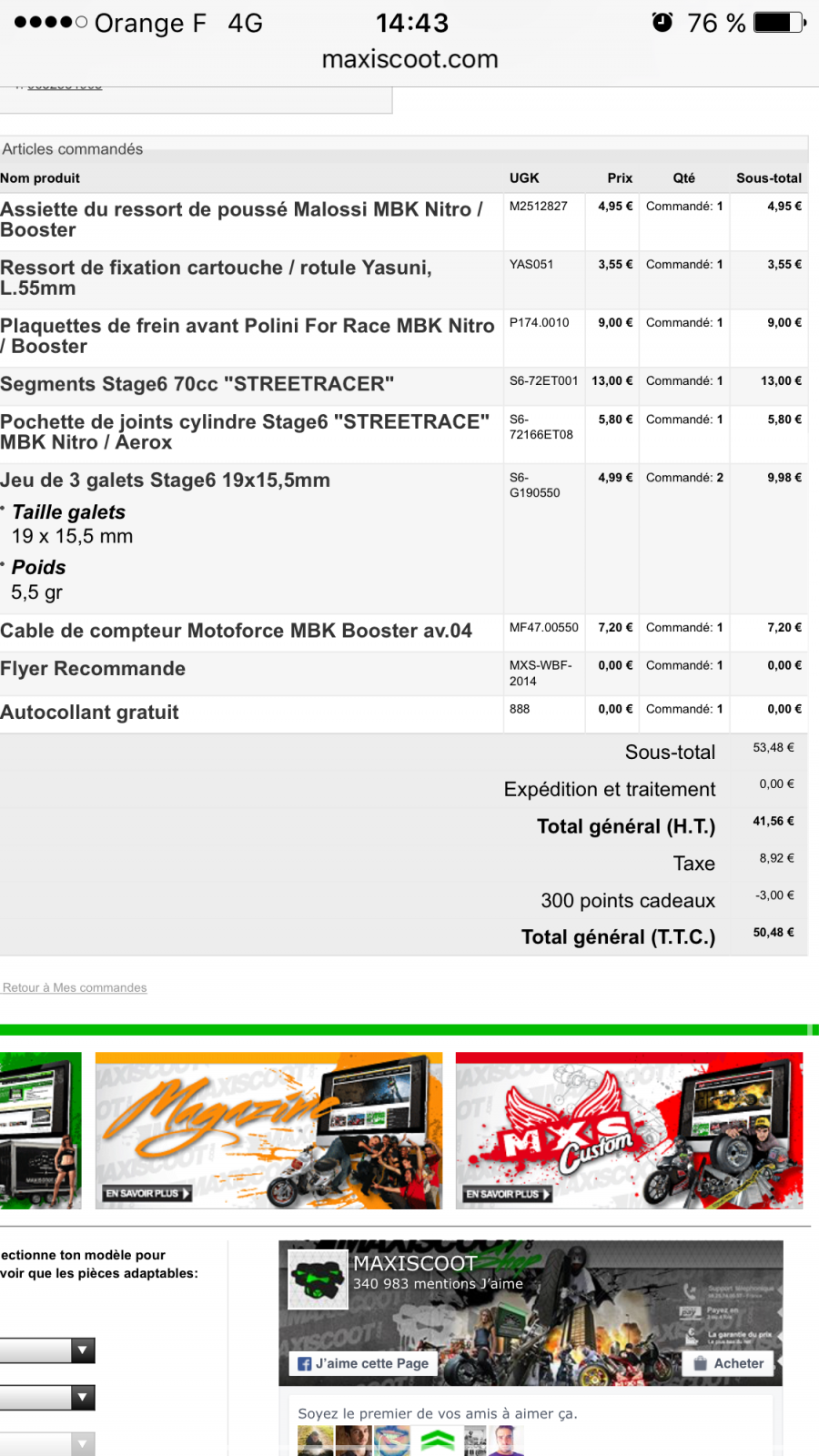Open the MAXISCOOT Facebook page title
The width and height of the screenshot is (819, 1456).
[415, 1263]
